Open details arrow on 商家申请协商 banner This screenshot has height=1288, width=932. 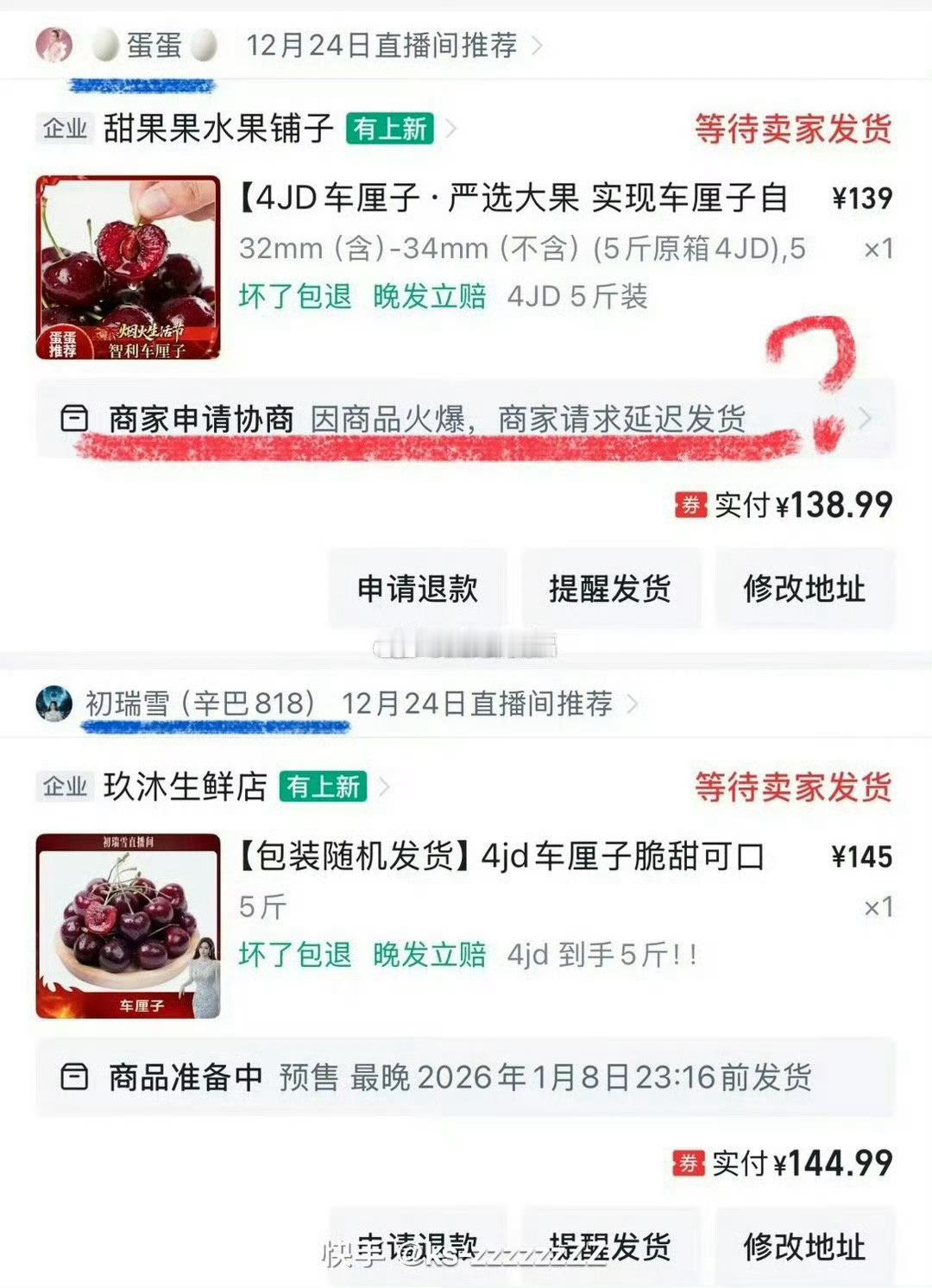tap(872, 417)
